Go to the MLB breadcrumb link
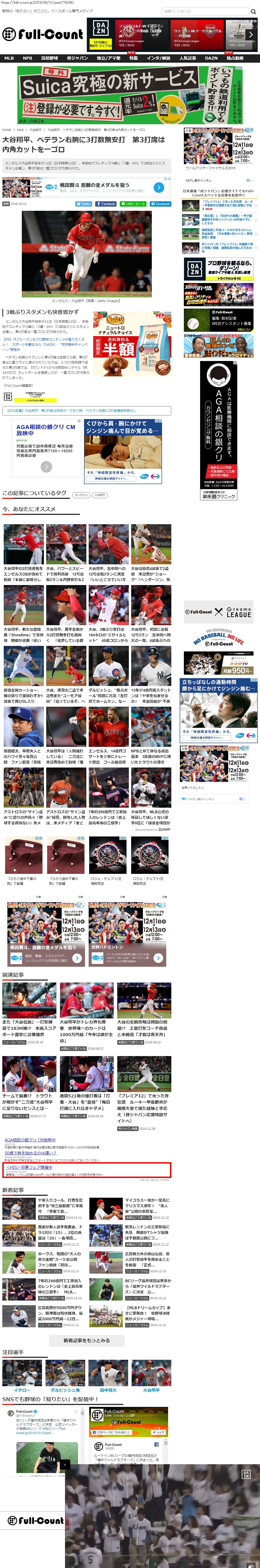The height and width of the screenshot is (1568, 260). pos(20,130)
